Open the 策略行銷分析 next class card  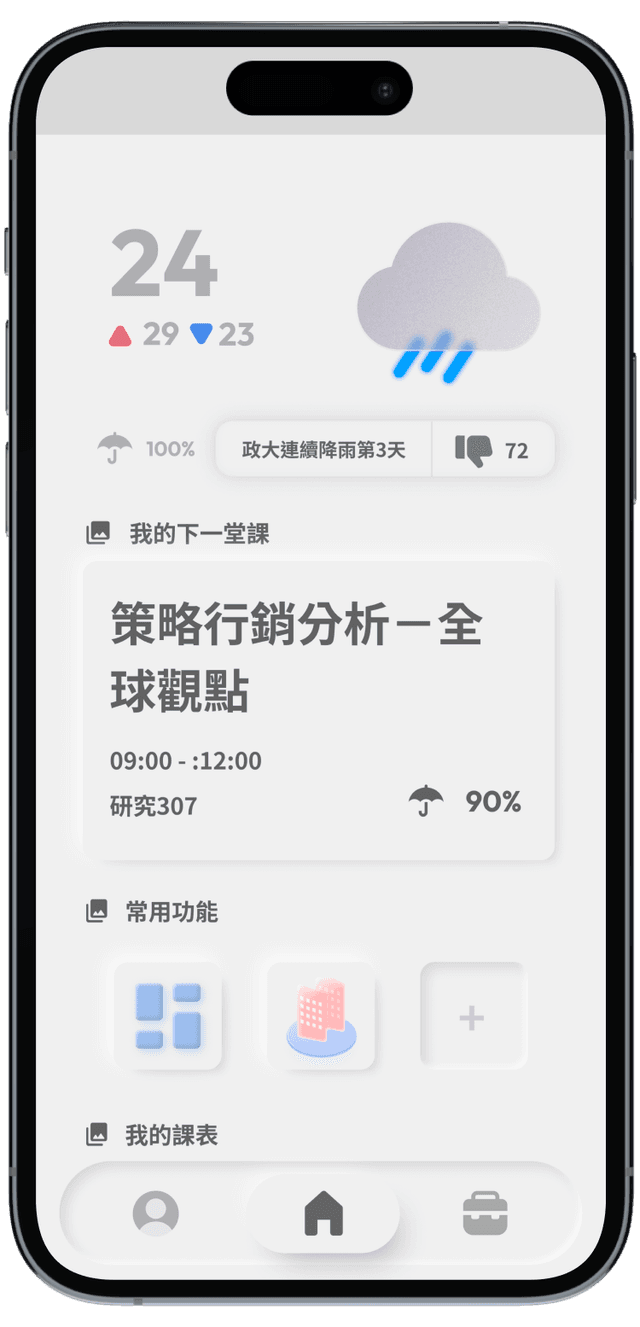point(318,710)
